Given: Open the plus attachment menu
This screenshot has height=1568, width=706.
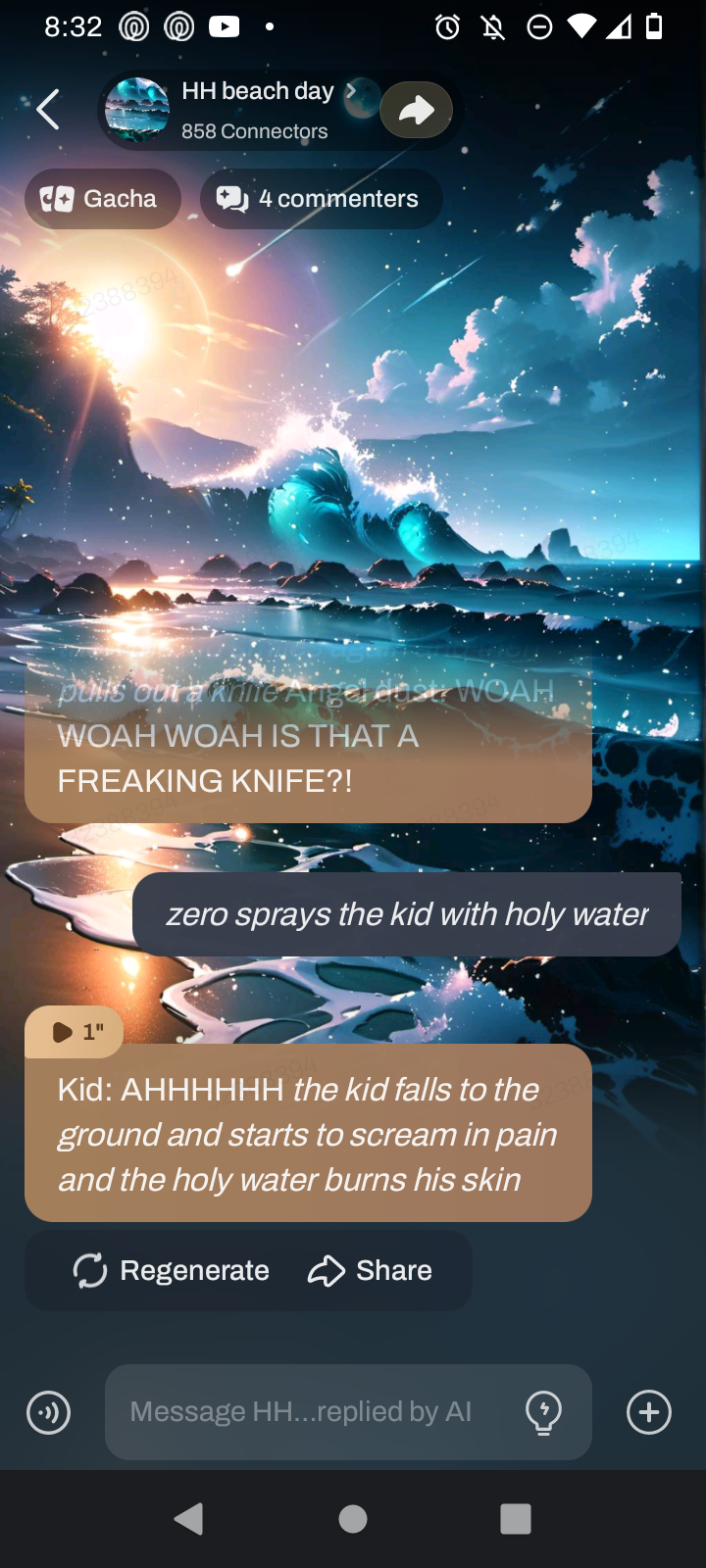Looking at the screenshot, I should pyautogui.click(x=649, y=1412).
